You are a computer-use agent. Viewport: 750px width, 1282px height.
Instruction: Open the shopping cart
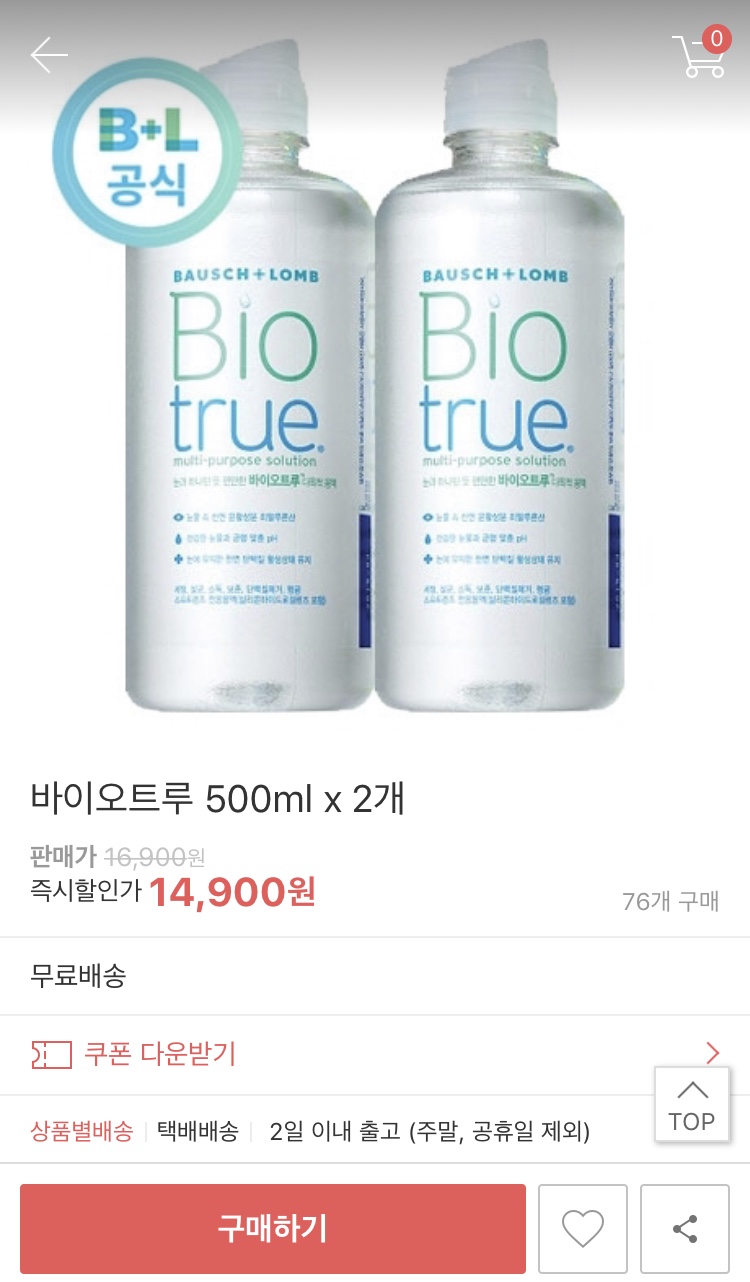pyautogui.click(x=699, y=56)
